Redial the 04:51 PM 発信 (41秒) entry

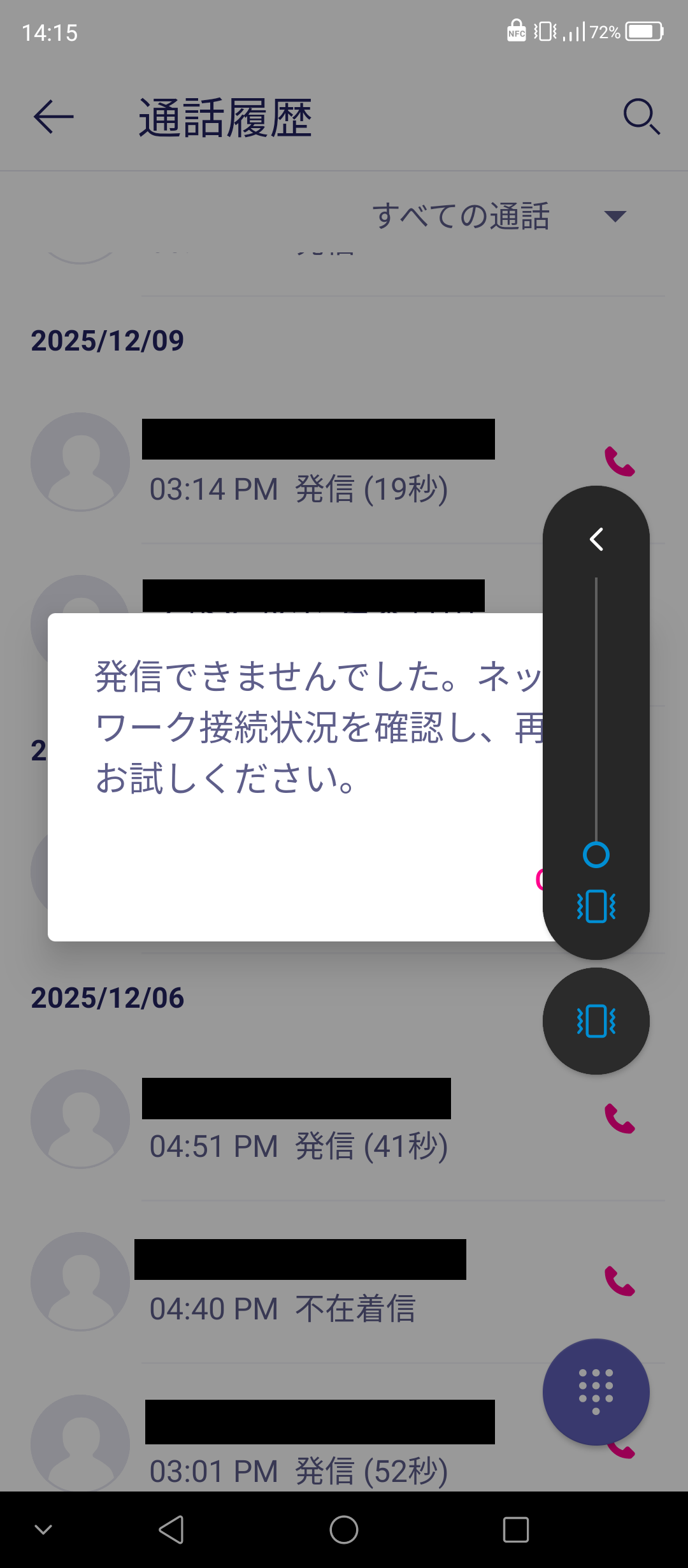point(619,1119)
